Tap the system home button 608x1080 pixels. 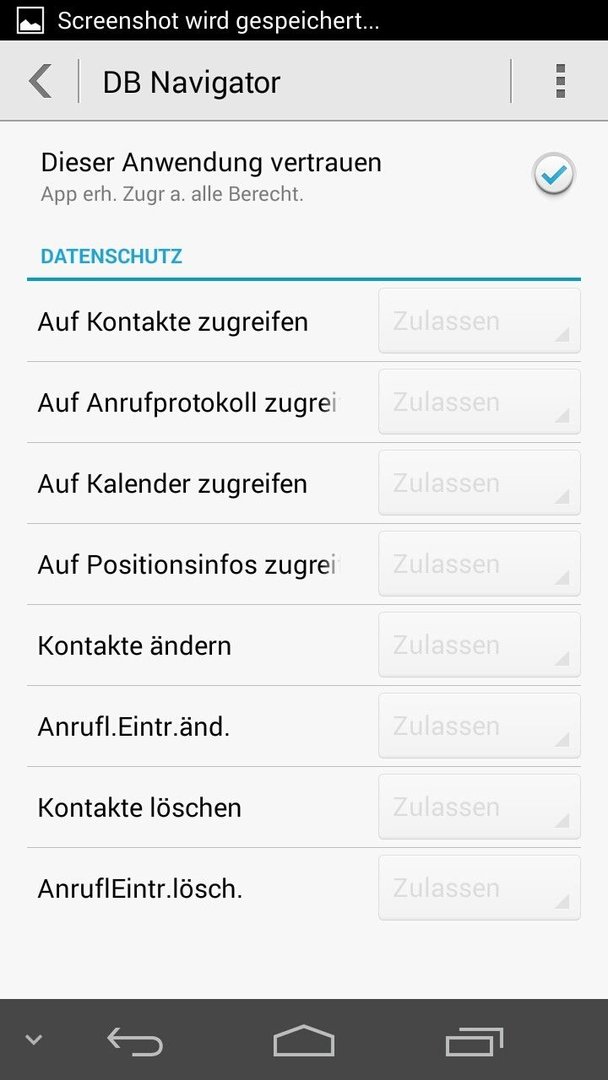pos(304,1040)
